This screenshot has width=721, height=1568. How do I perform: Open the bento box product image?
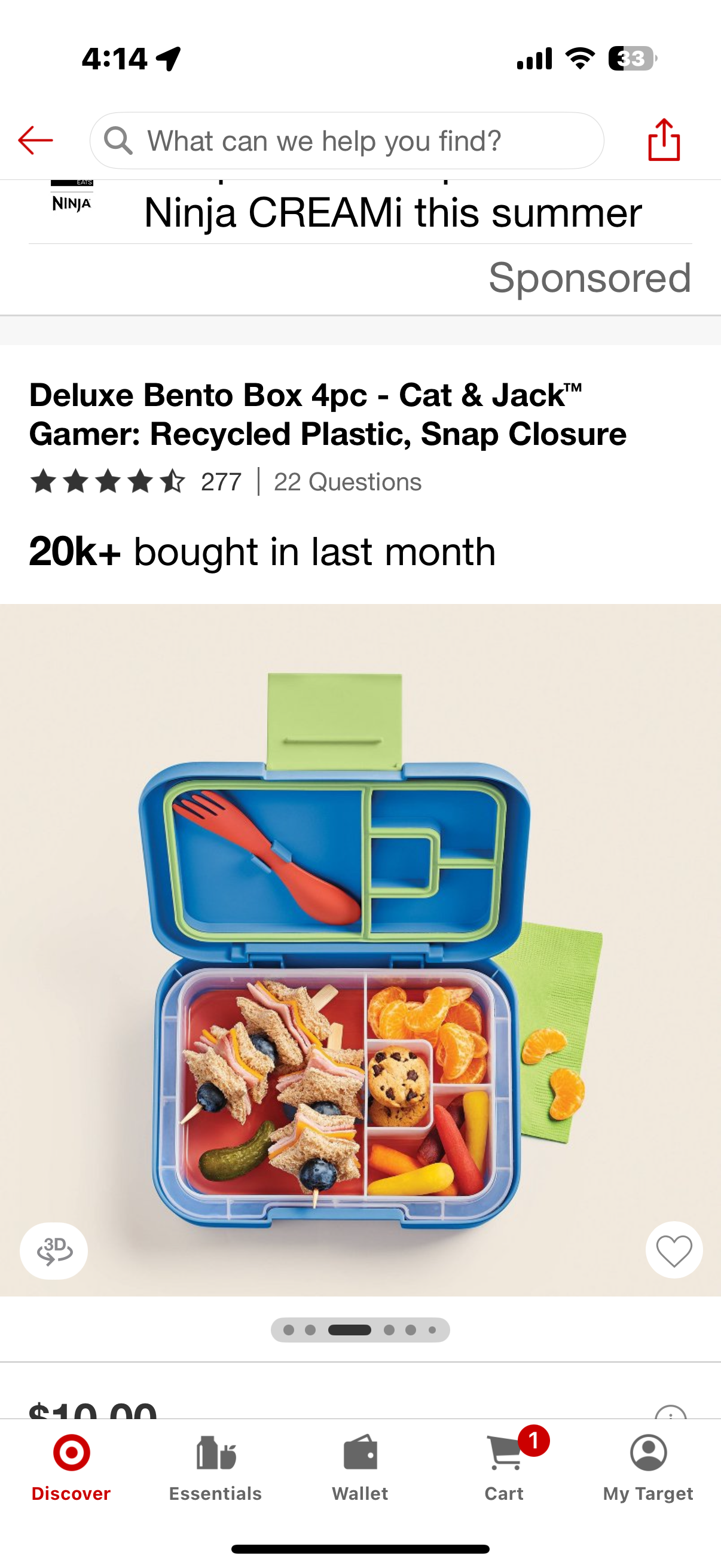coord(360,950)
